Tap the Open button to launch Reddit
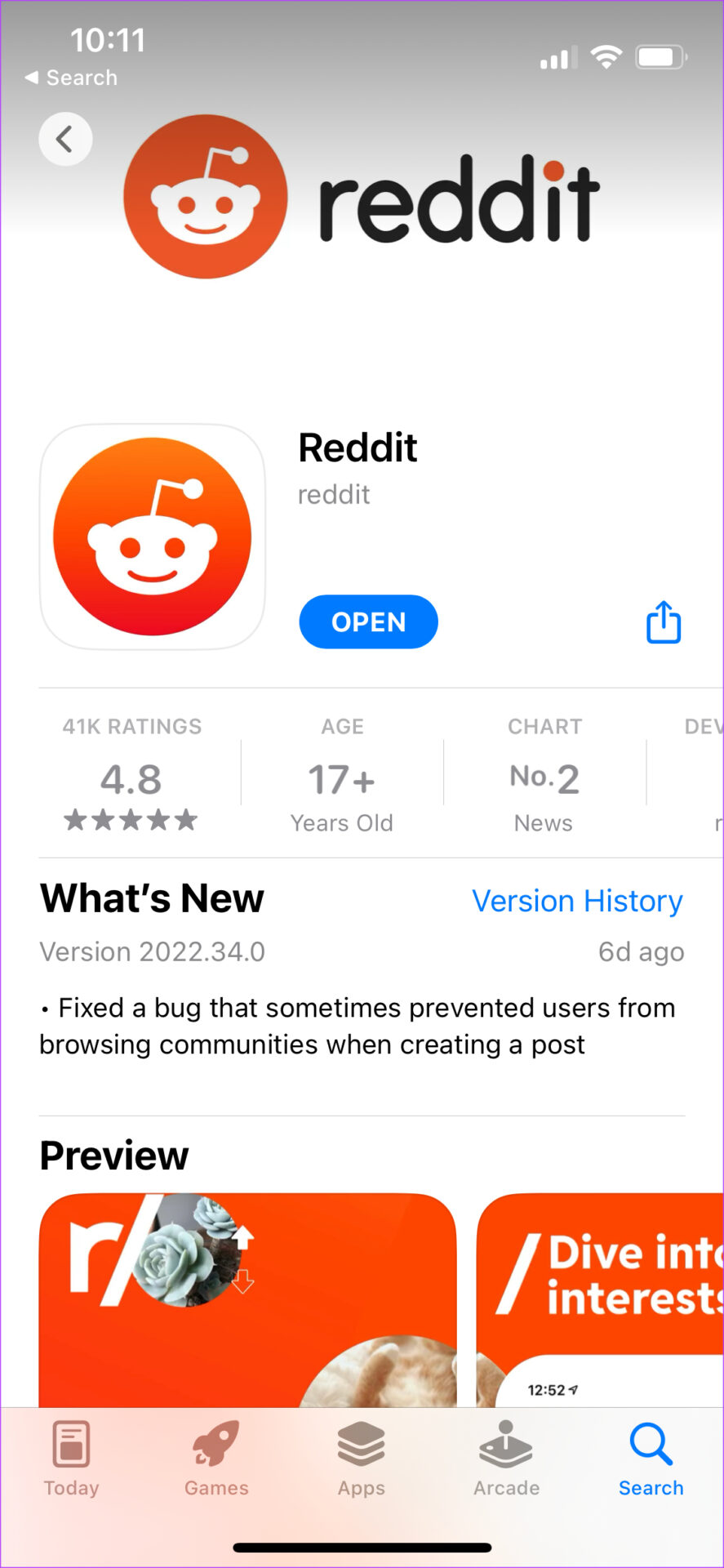 point(368,621)
